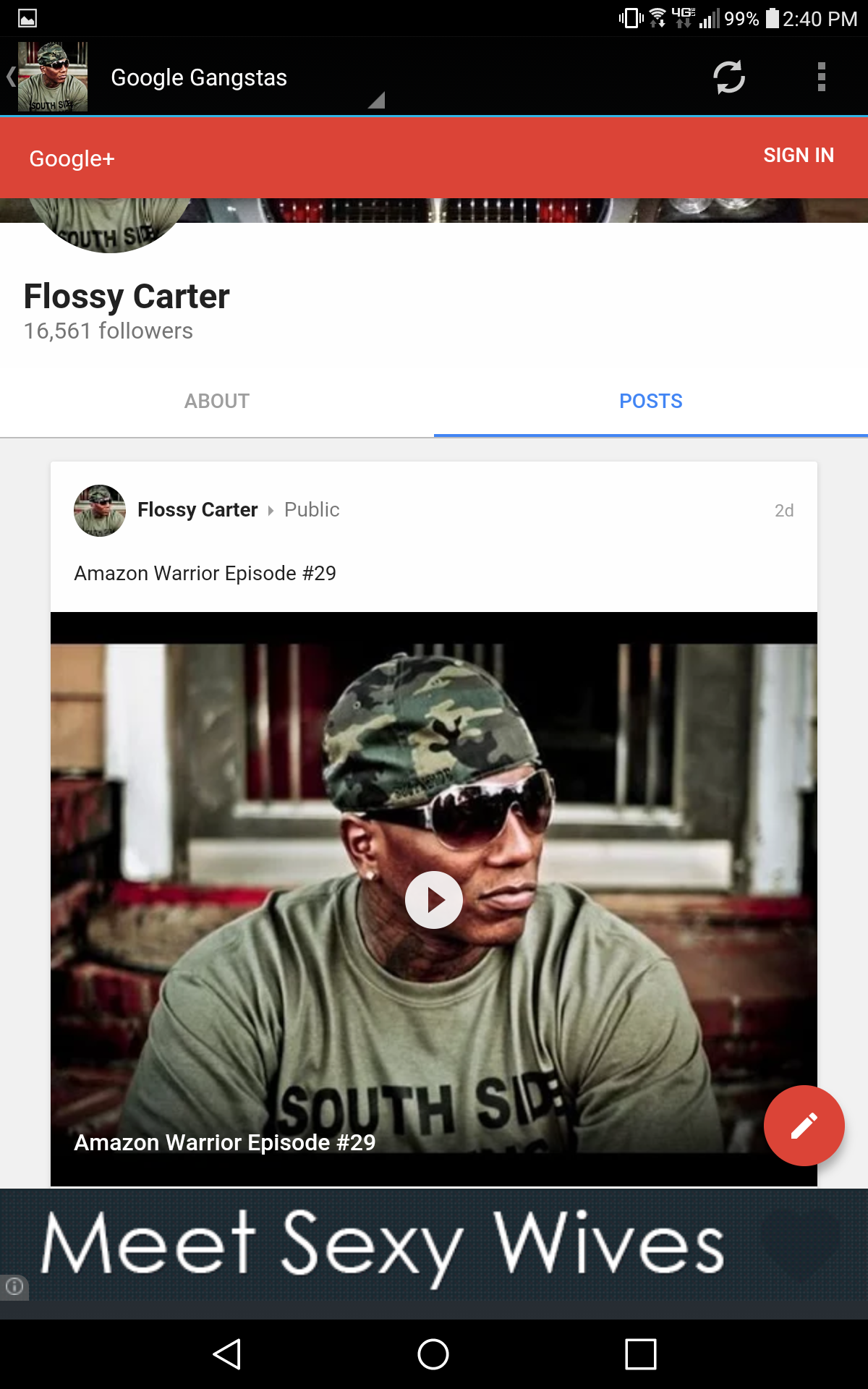Compose a post with the pencil button
Viewport: 868px width, 1389px height.
coord(804,1125)
